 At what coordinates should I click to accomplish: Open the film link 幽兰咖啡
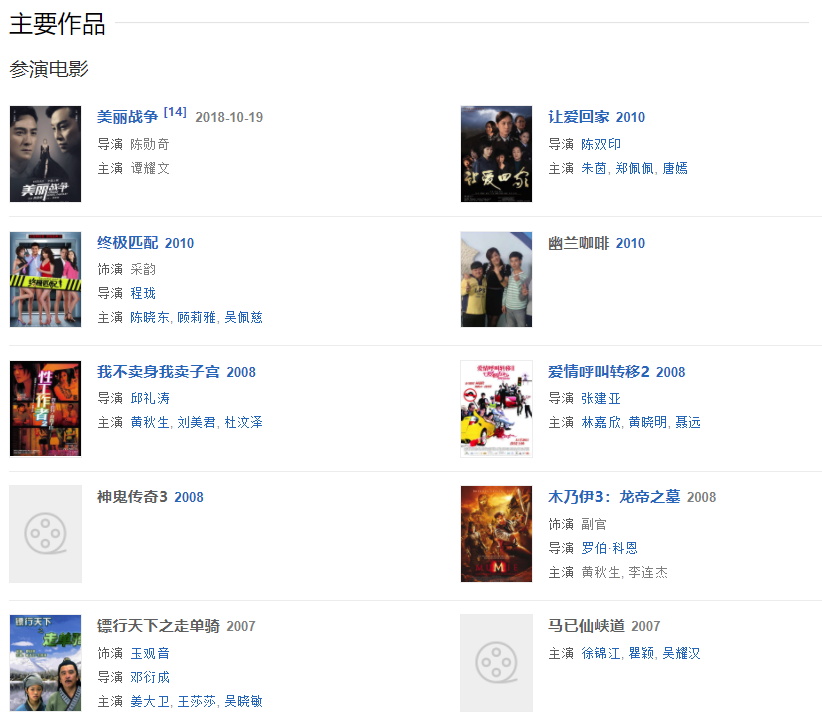pyautogui.click(x=578, y=243)
